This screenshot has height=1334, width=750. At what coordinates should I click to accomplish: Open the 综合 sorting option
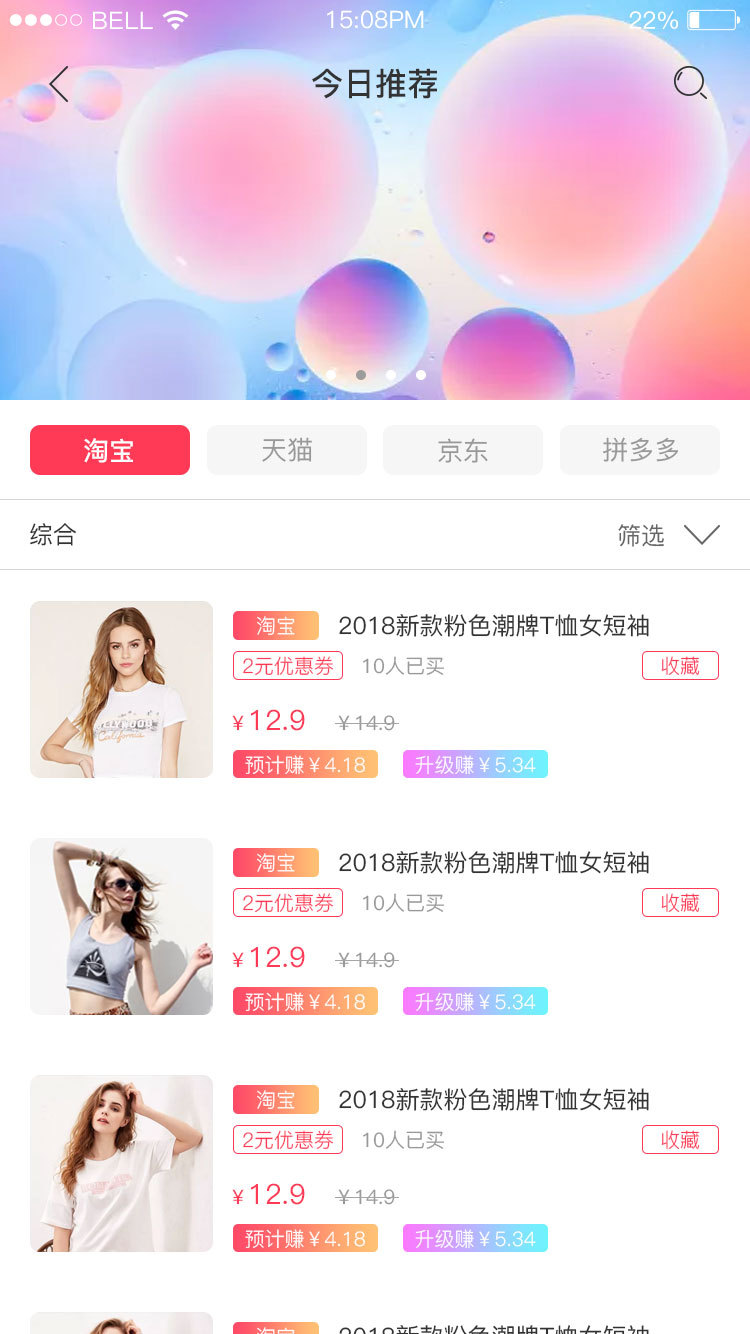tap(52, 534)
